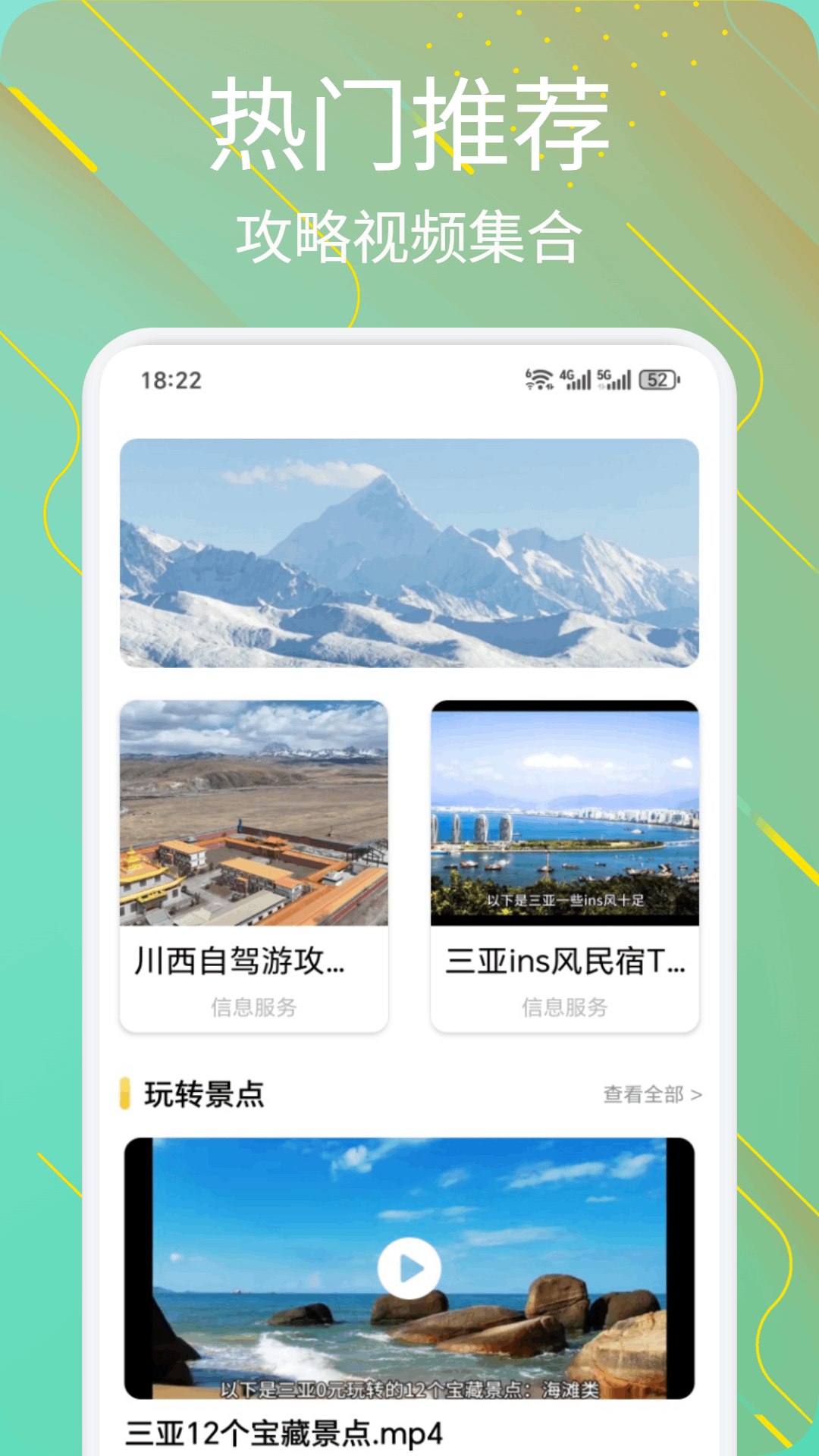The height and width of the screenshot is (1456, 819).
Task: Tap the HD/6 indicator next to the WiFi icon
Action: click(x=529, y=373)
